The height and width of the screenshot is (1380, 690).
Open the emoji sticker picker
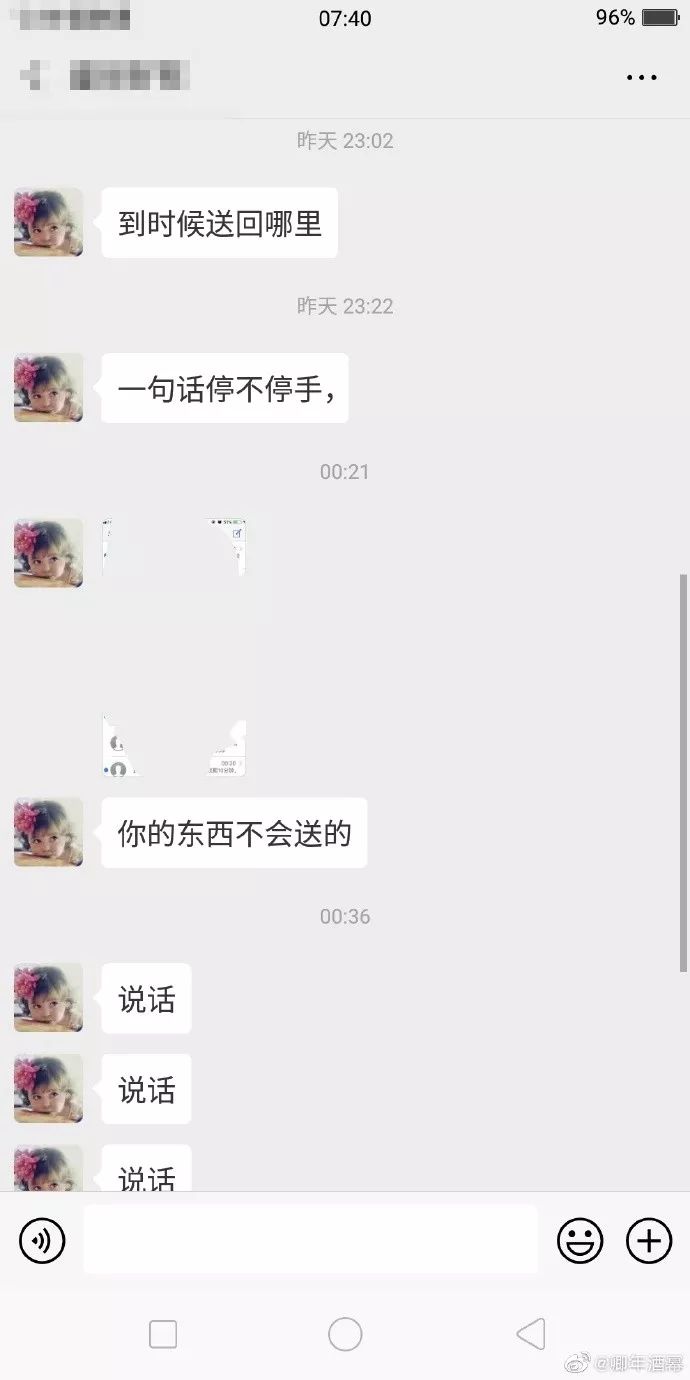(580, 1241)
